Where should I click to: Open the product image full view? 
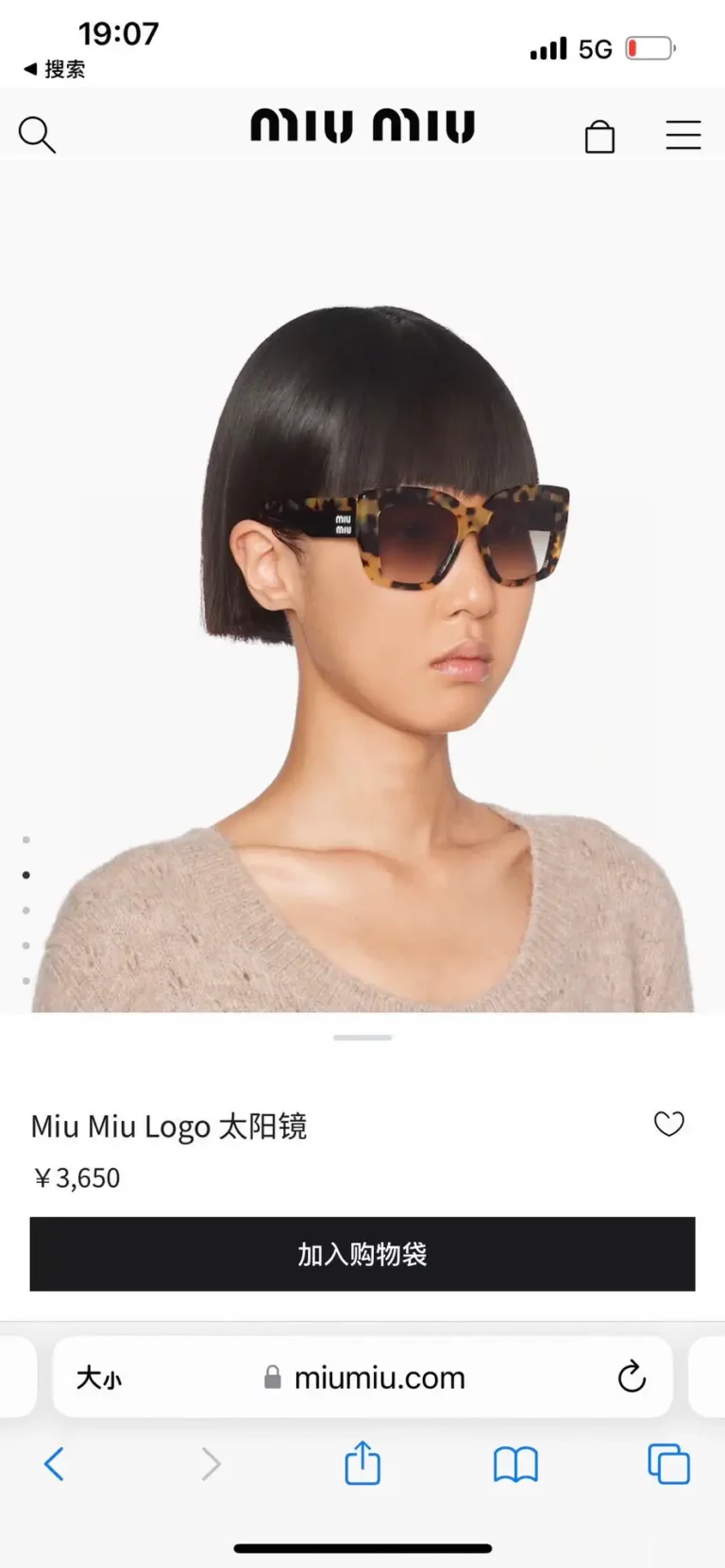click(362, 587)
